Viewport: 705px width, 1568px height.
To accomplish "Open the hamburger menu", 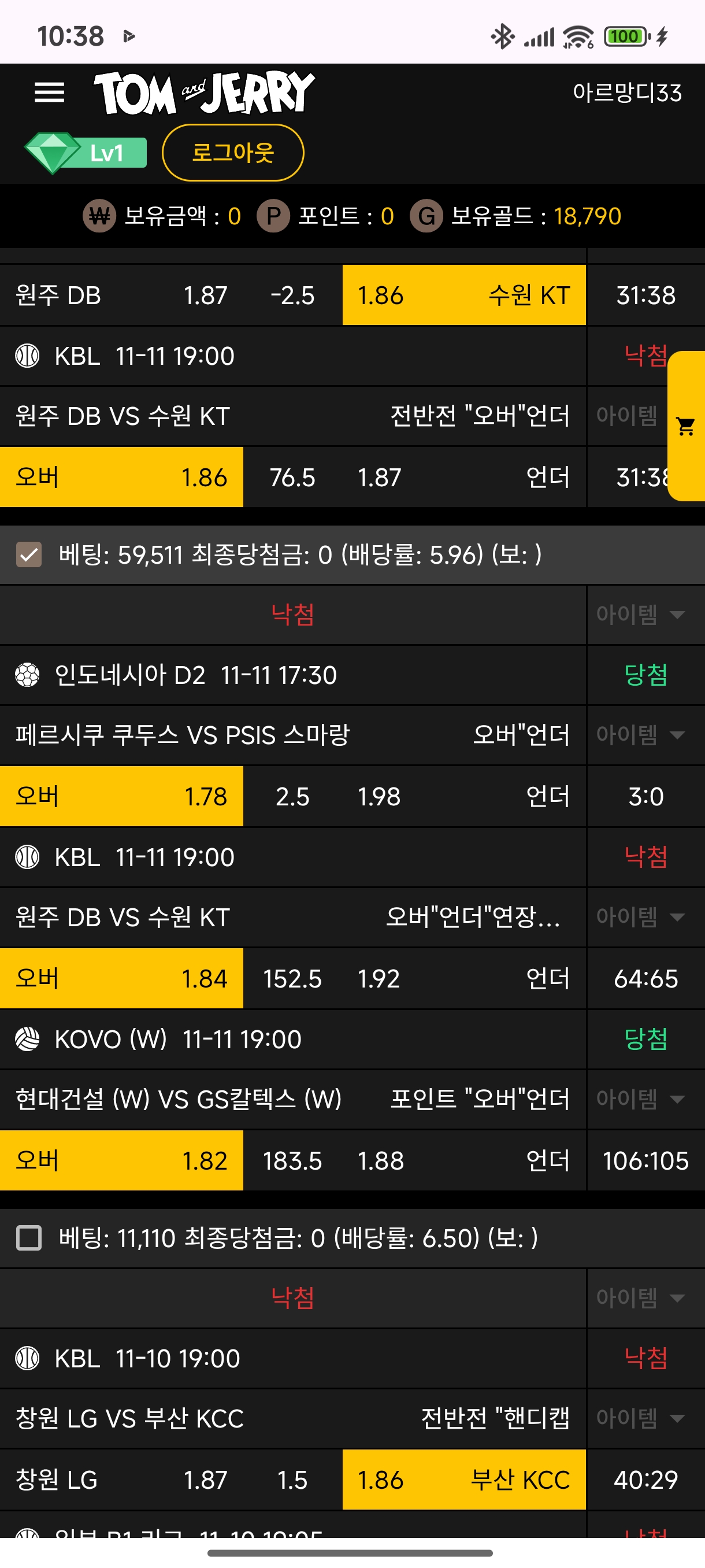I will tap(49, 93).
